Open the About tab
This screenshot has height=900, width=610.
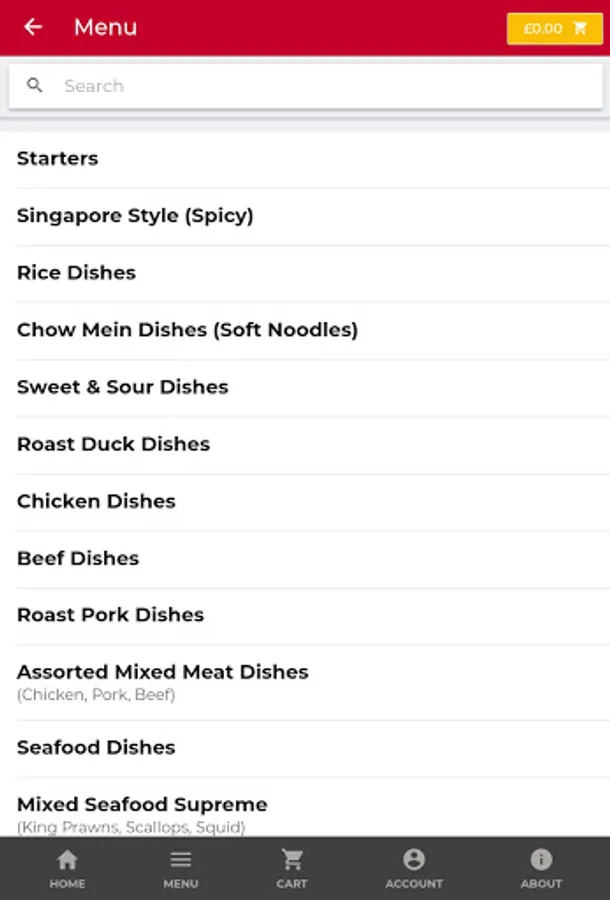coord(541,868)
